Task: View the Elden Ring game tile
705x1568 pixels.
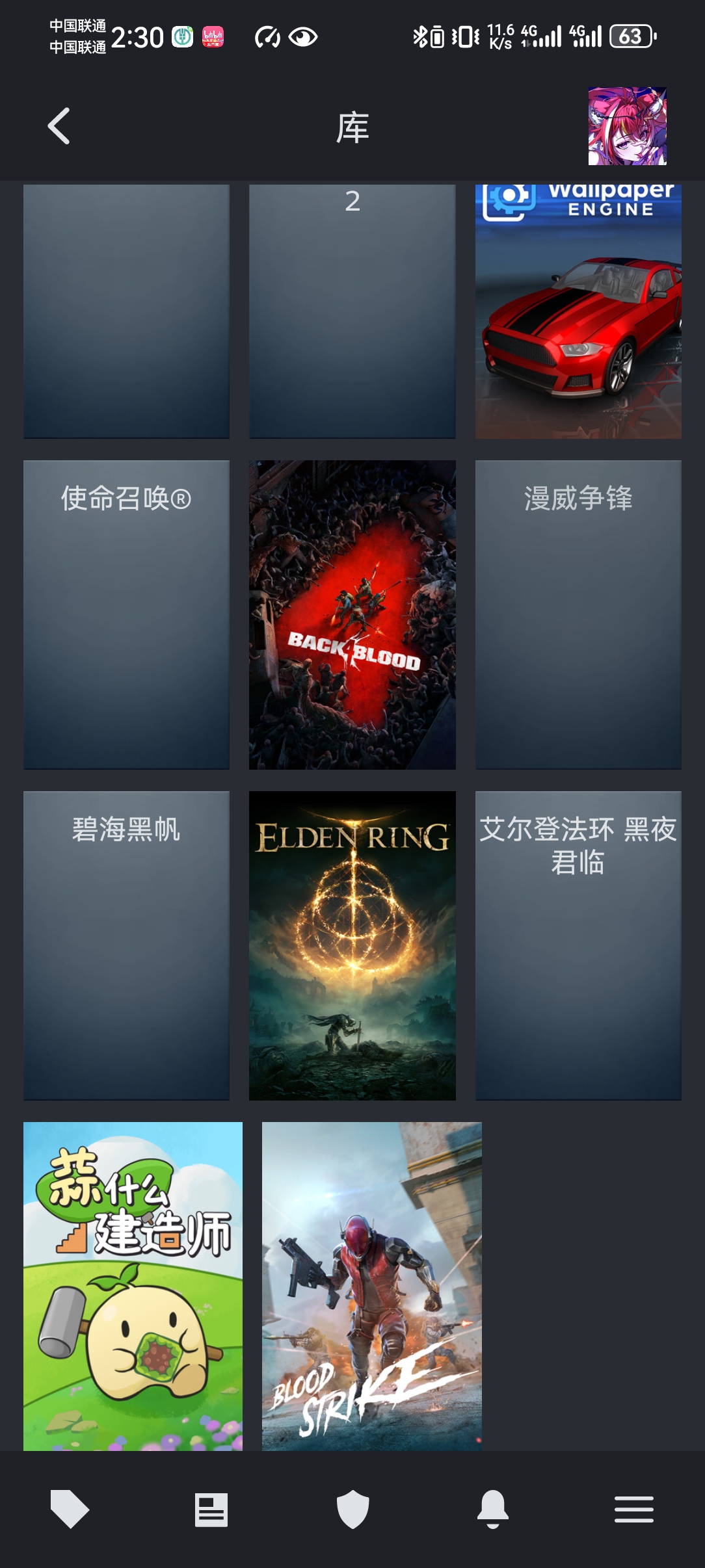Action: pyautogui.click(x=352, y=945)
